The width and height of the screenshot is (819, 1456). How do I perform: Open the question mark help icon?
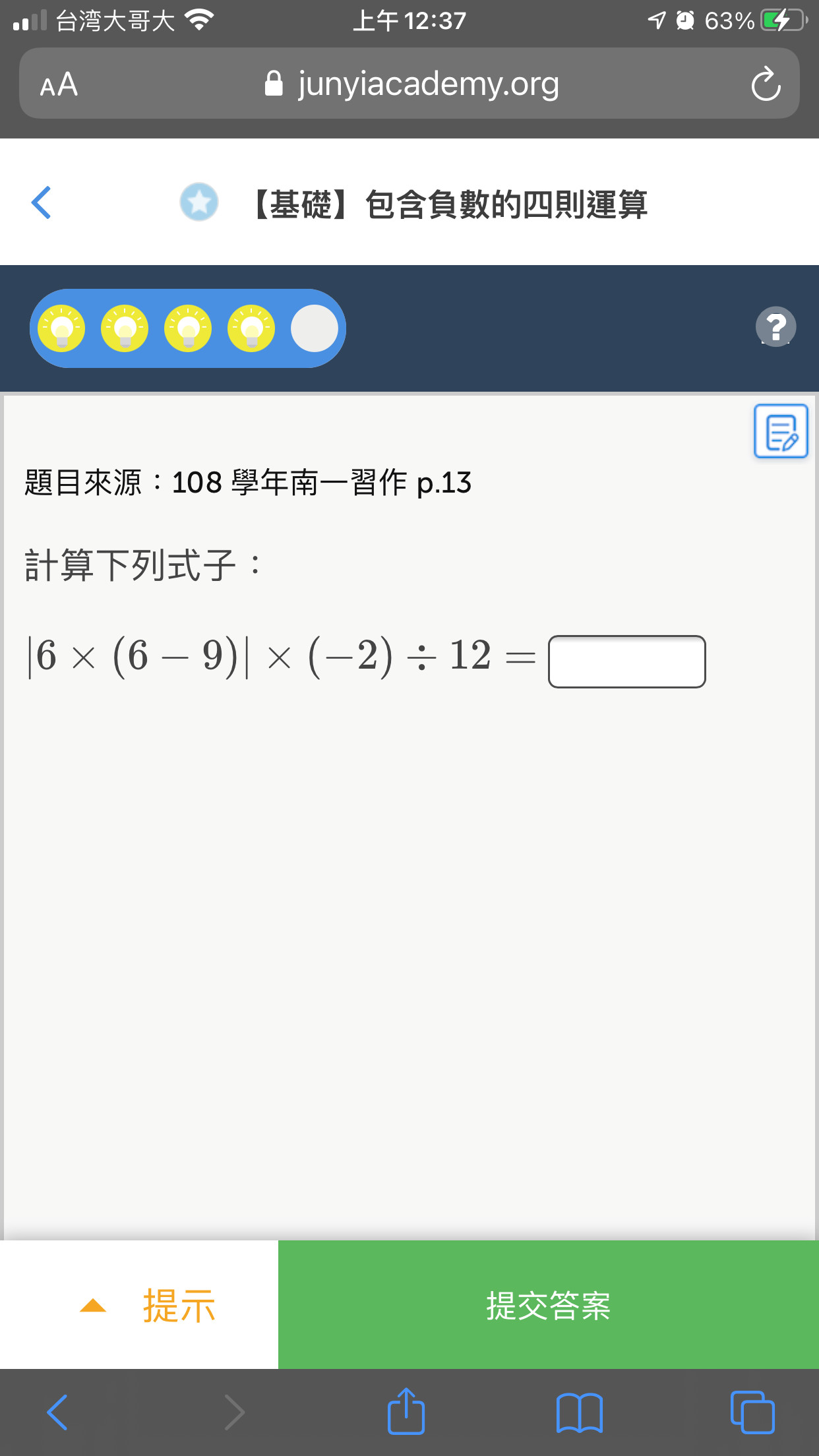775,327
